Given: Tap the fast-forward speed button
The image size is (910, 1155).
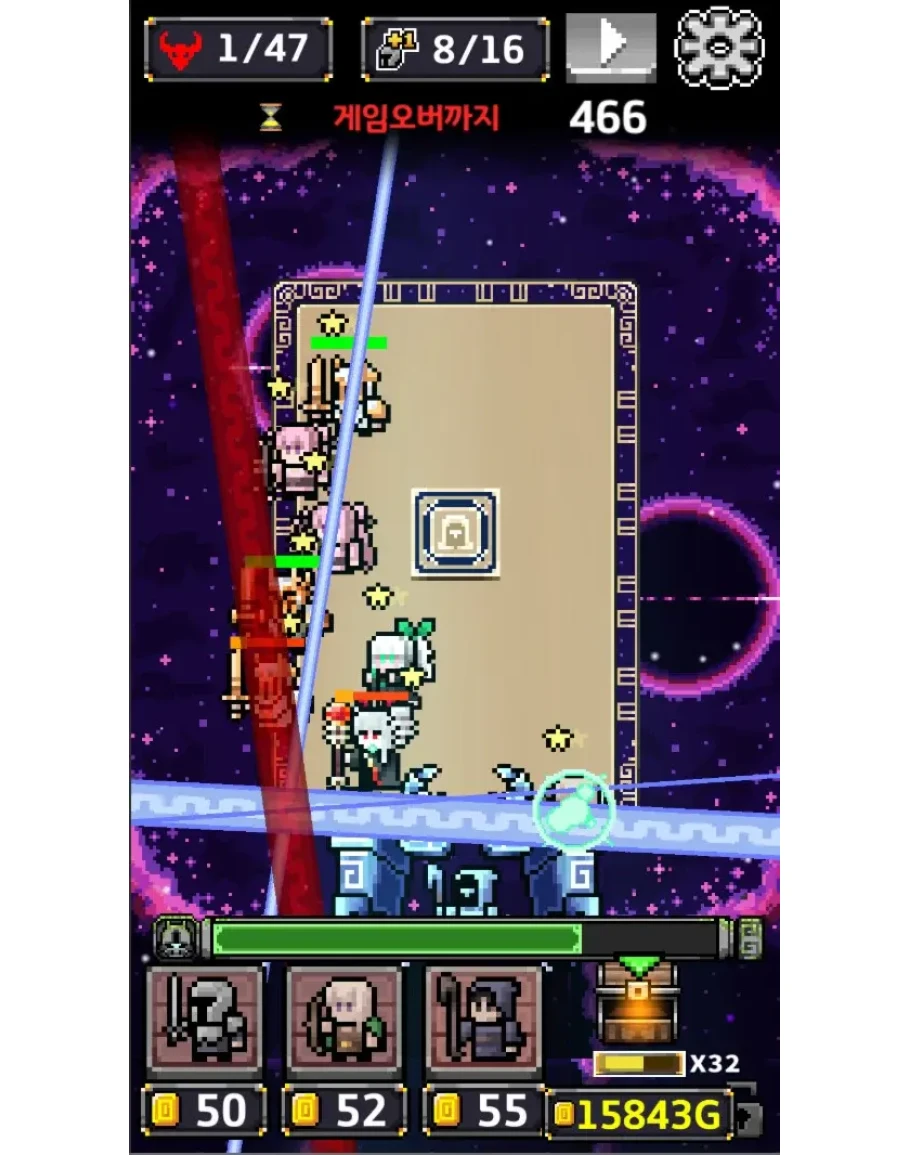Looking at the screenshot, I should coord(611,46).
